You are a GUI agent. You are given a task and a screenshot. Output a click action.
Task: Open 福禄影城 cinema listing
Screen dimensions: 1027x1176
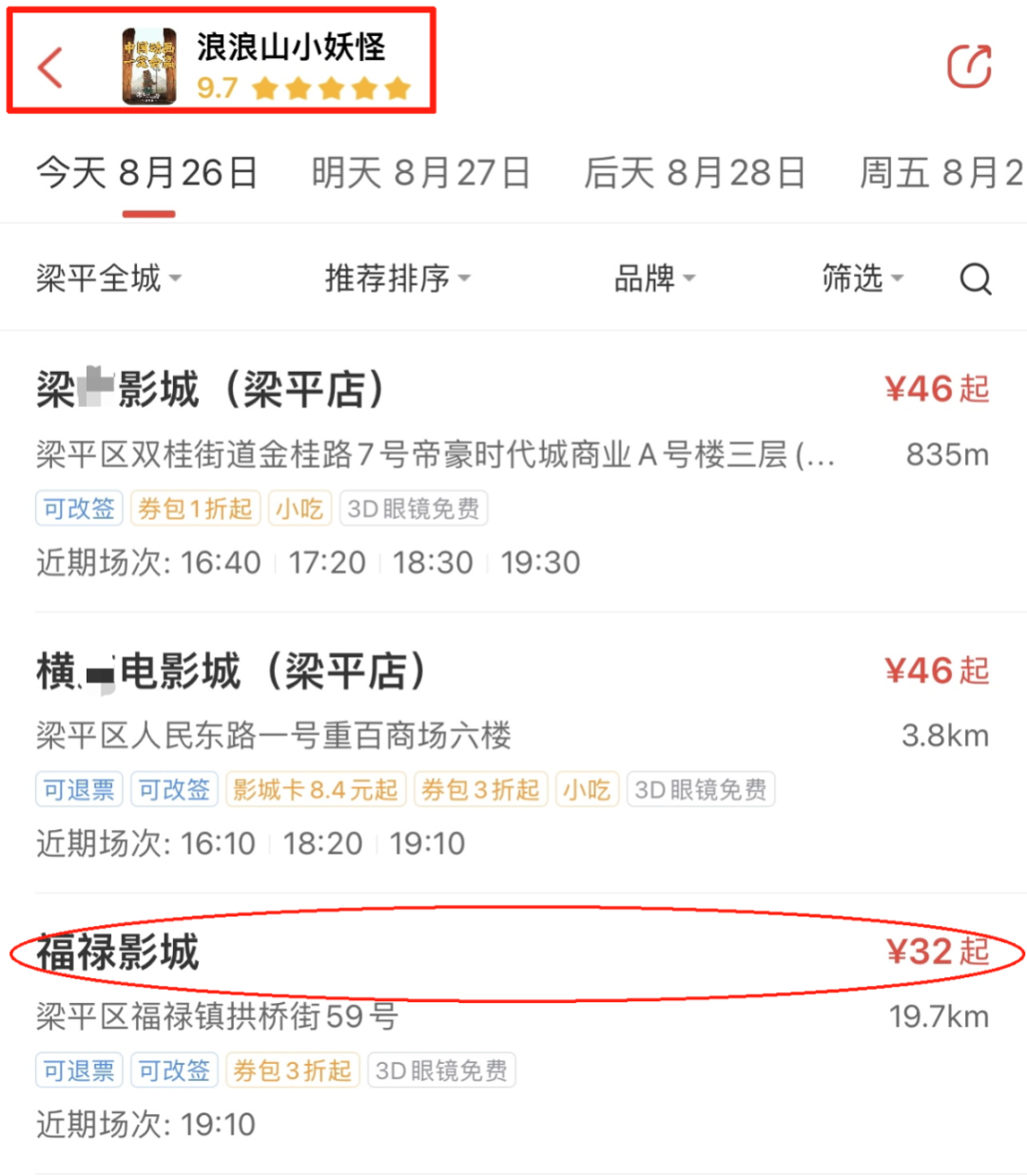tap(119, 953)
